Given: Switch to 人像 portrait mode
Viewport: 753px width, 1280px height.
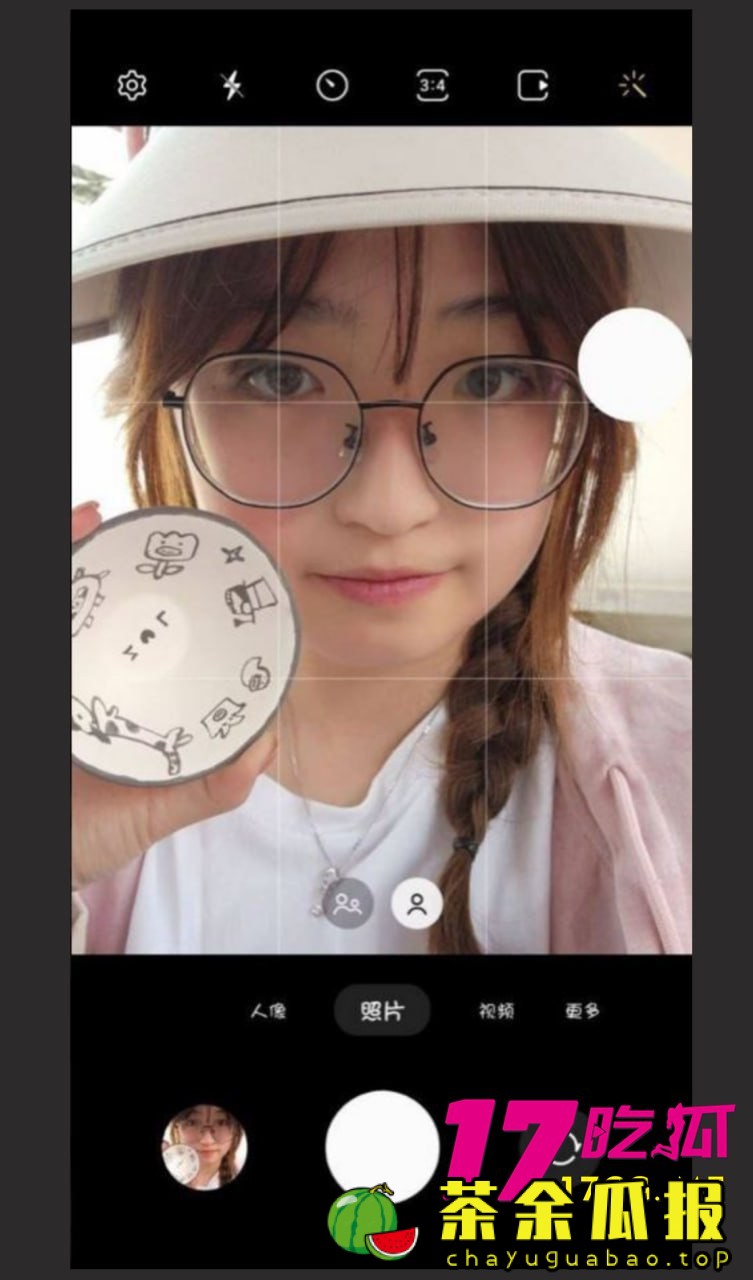Looking at the screenshot, I should 268,1011.
